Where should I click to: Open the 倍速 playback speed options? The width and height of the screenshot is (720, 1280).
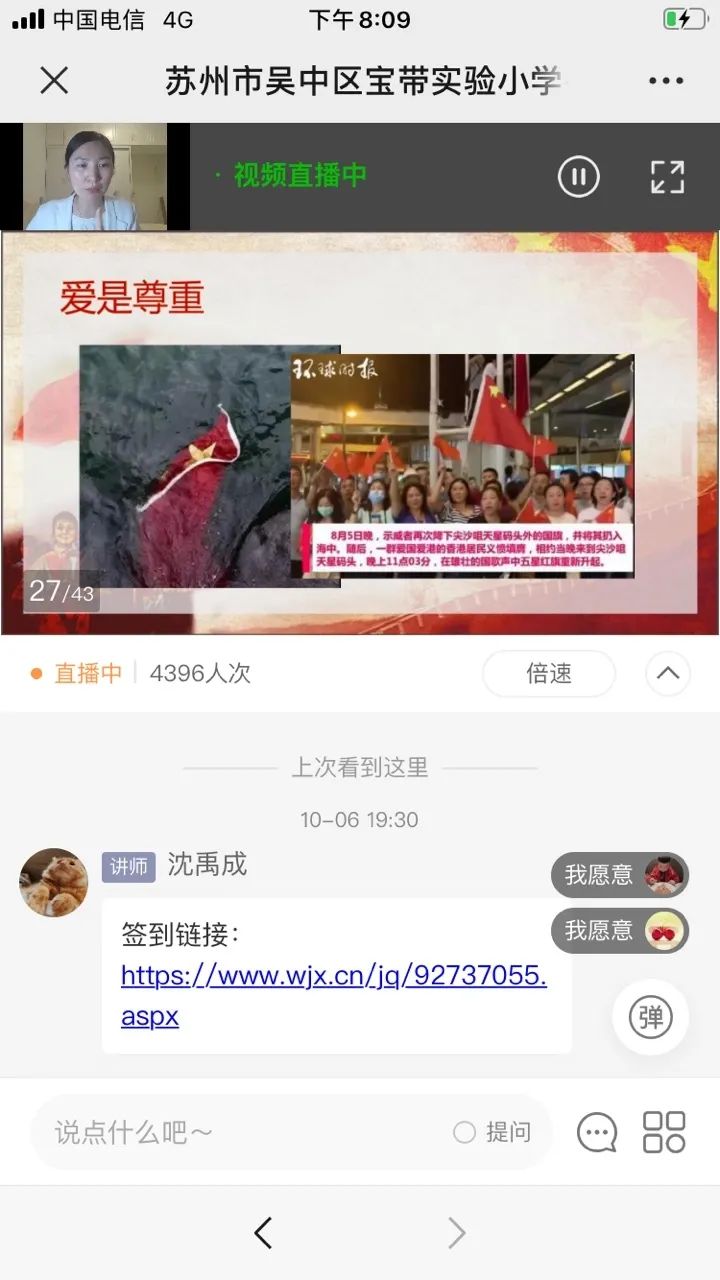[x=548, y=674]
